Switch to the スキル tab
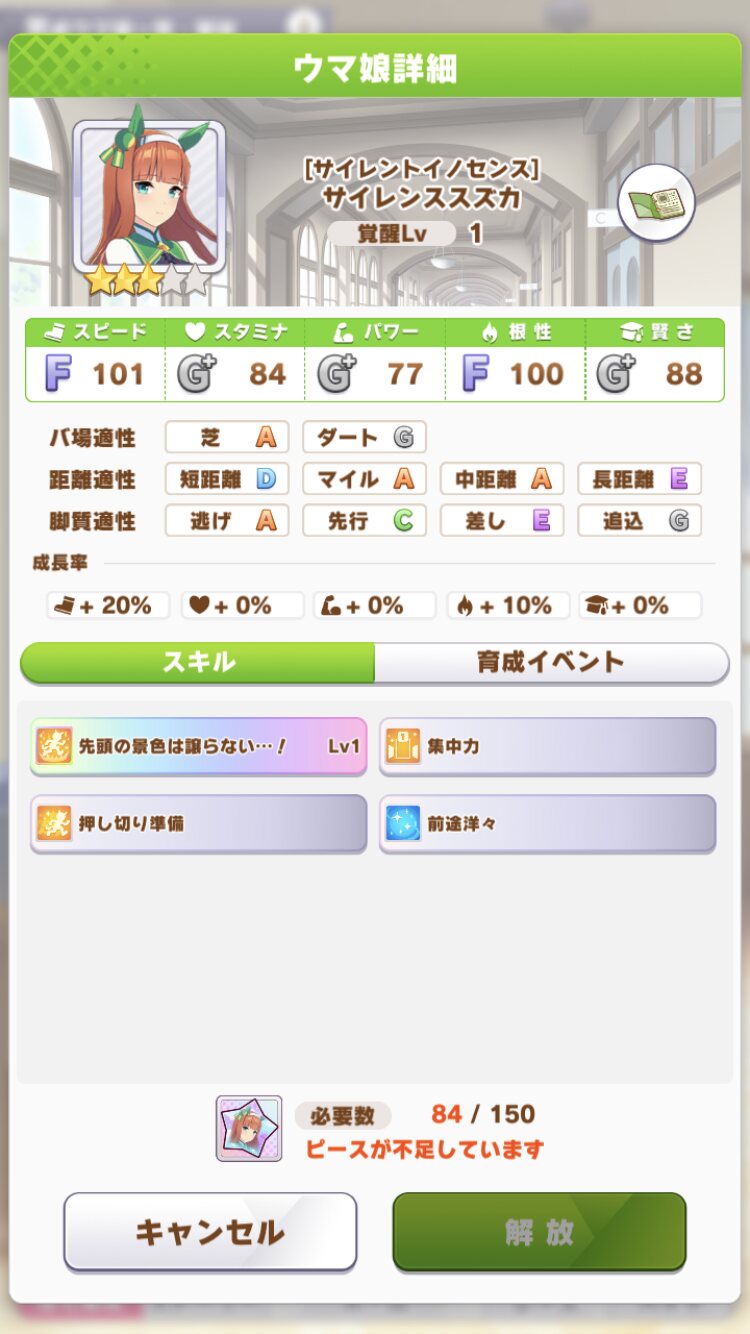 pyautogui.click(x=198, y=662)
